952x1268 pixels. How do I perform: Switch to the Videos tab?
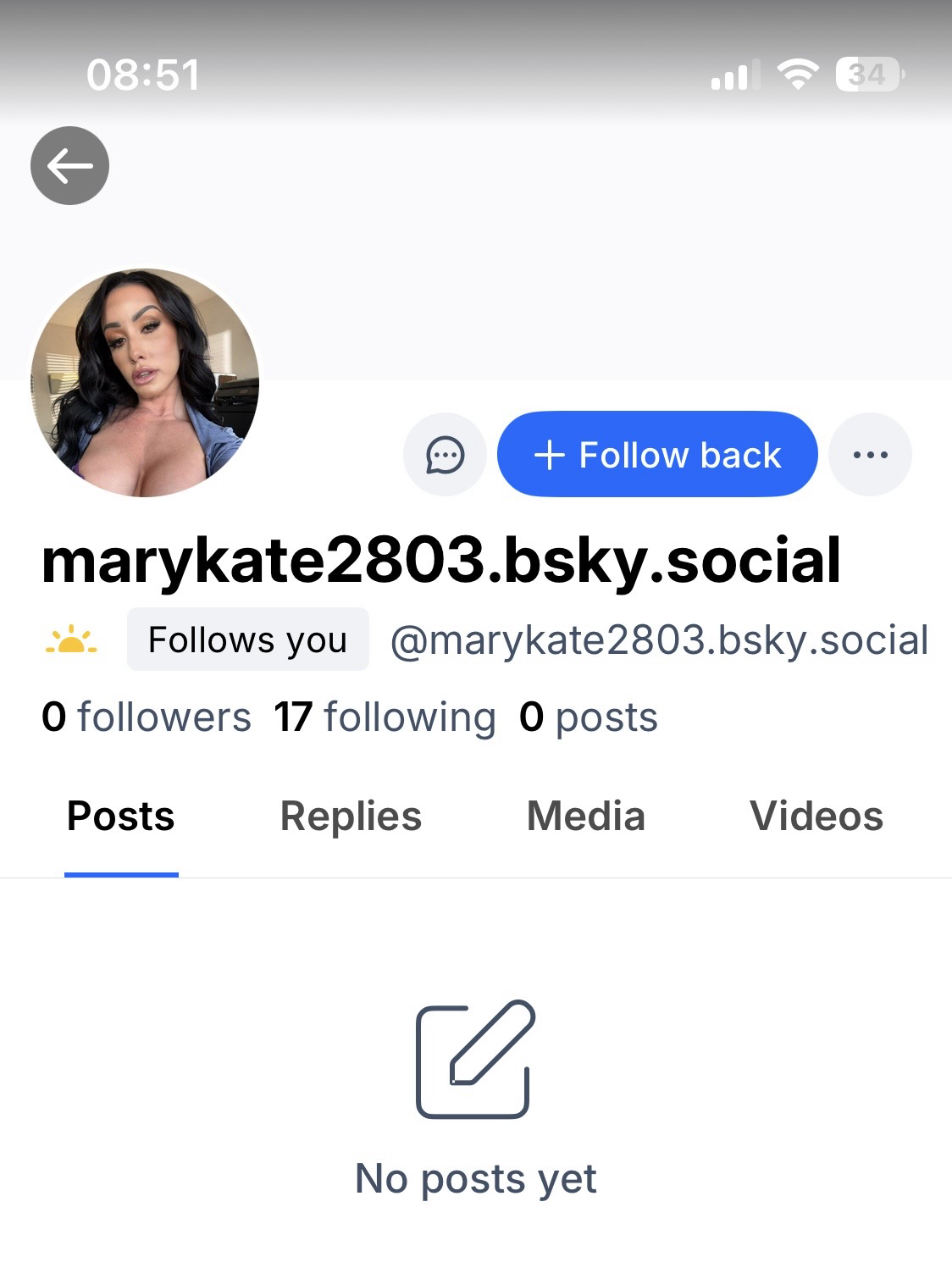(816, 817)
